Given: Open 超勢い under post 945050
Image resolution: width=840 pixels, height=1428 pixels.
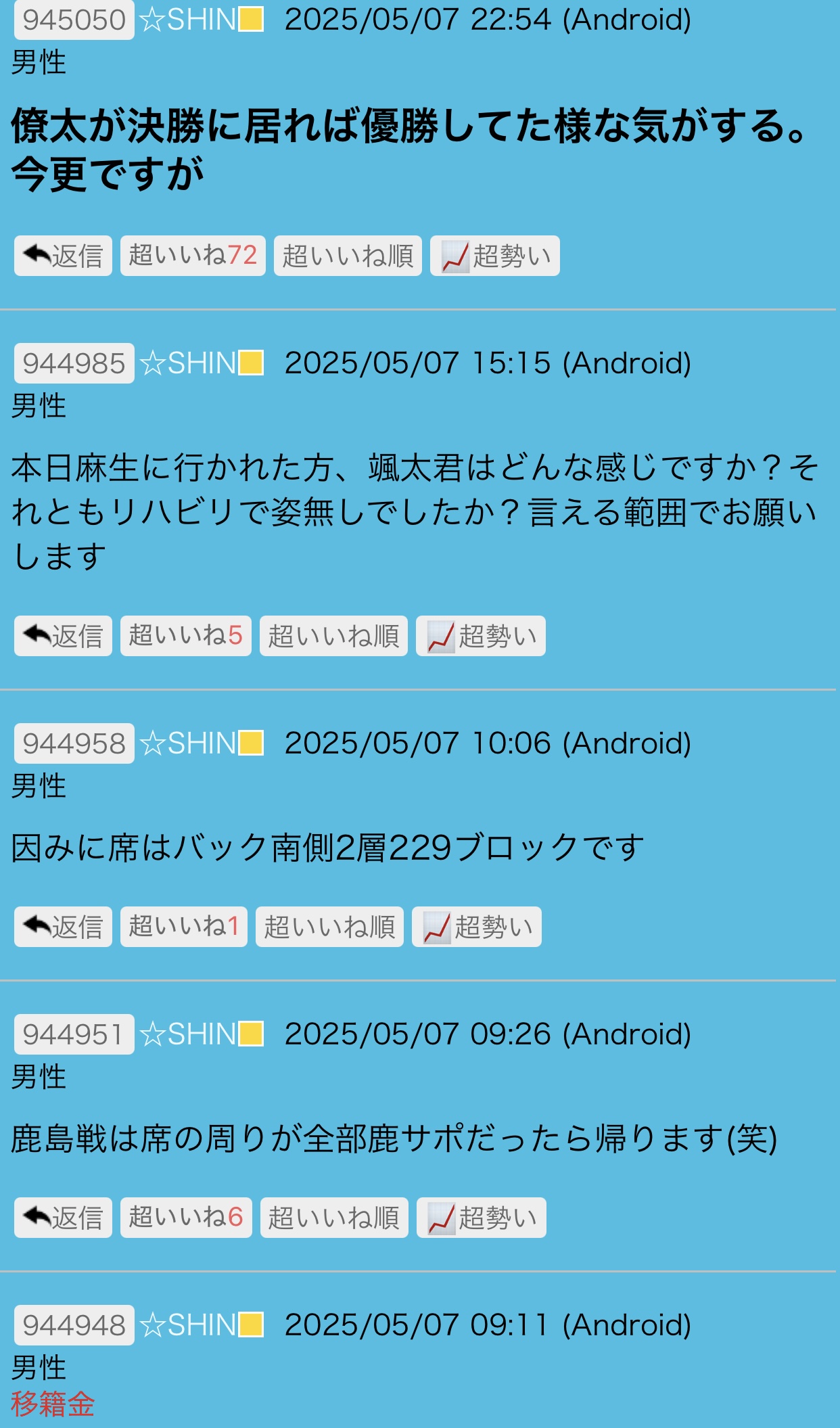Looking at the screenshot, I should [495, 256].
